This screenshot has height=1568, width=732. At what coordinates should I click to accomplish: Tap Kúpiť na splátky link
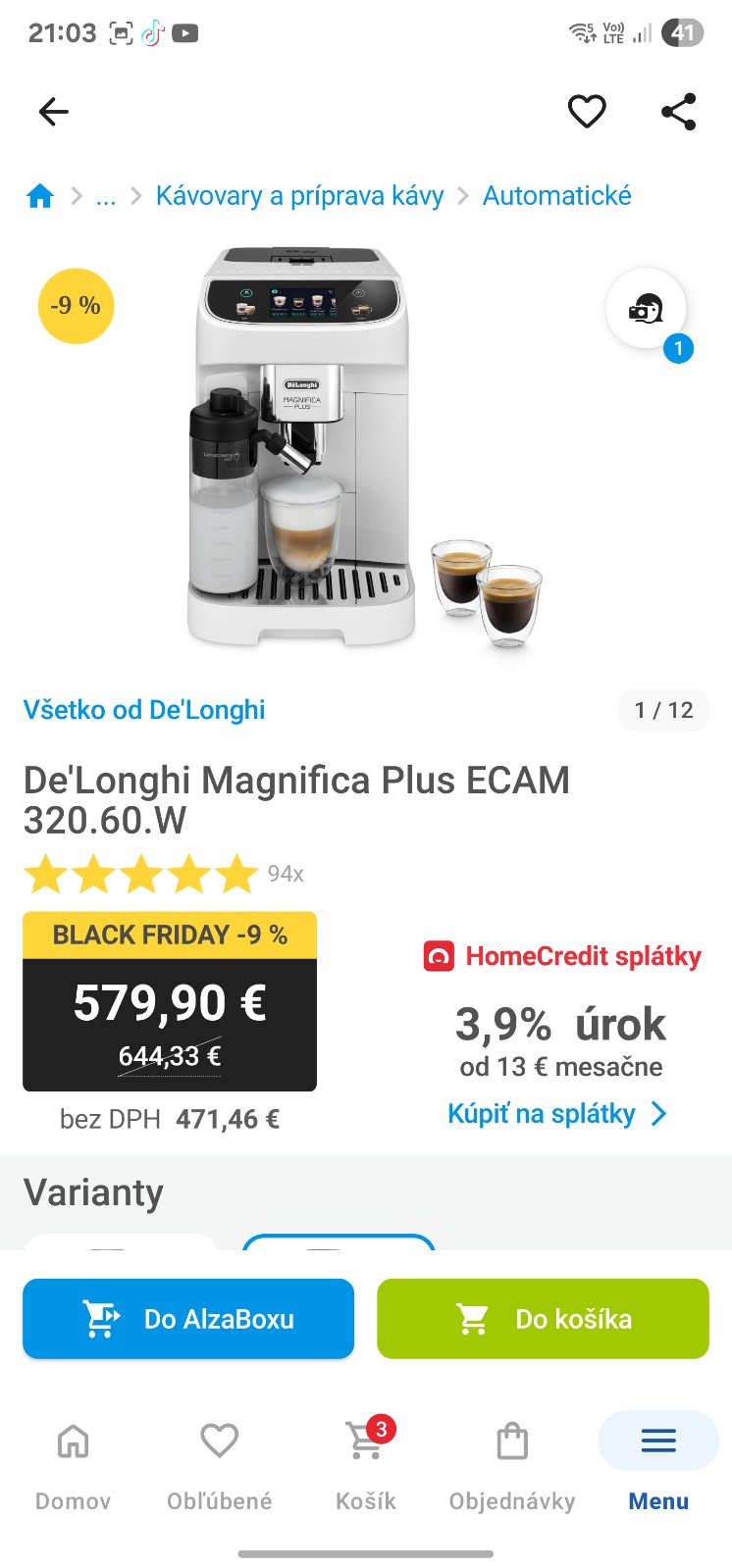[556, 1114]
